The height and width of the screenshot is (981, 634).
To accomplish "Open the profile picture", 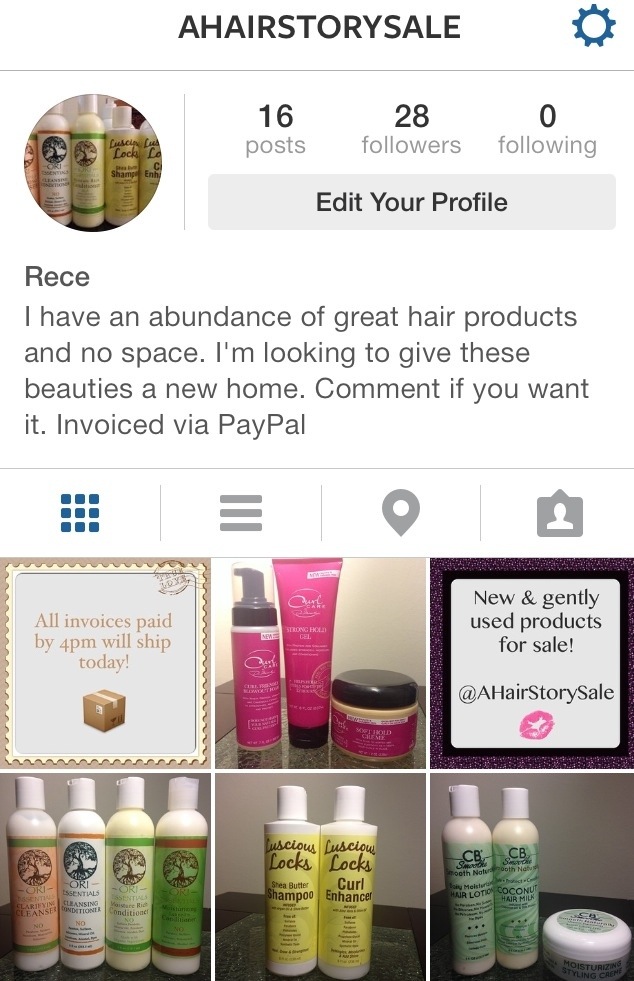I will (x=94, y=164).
